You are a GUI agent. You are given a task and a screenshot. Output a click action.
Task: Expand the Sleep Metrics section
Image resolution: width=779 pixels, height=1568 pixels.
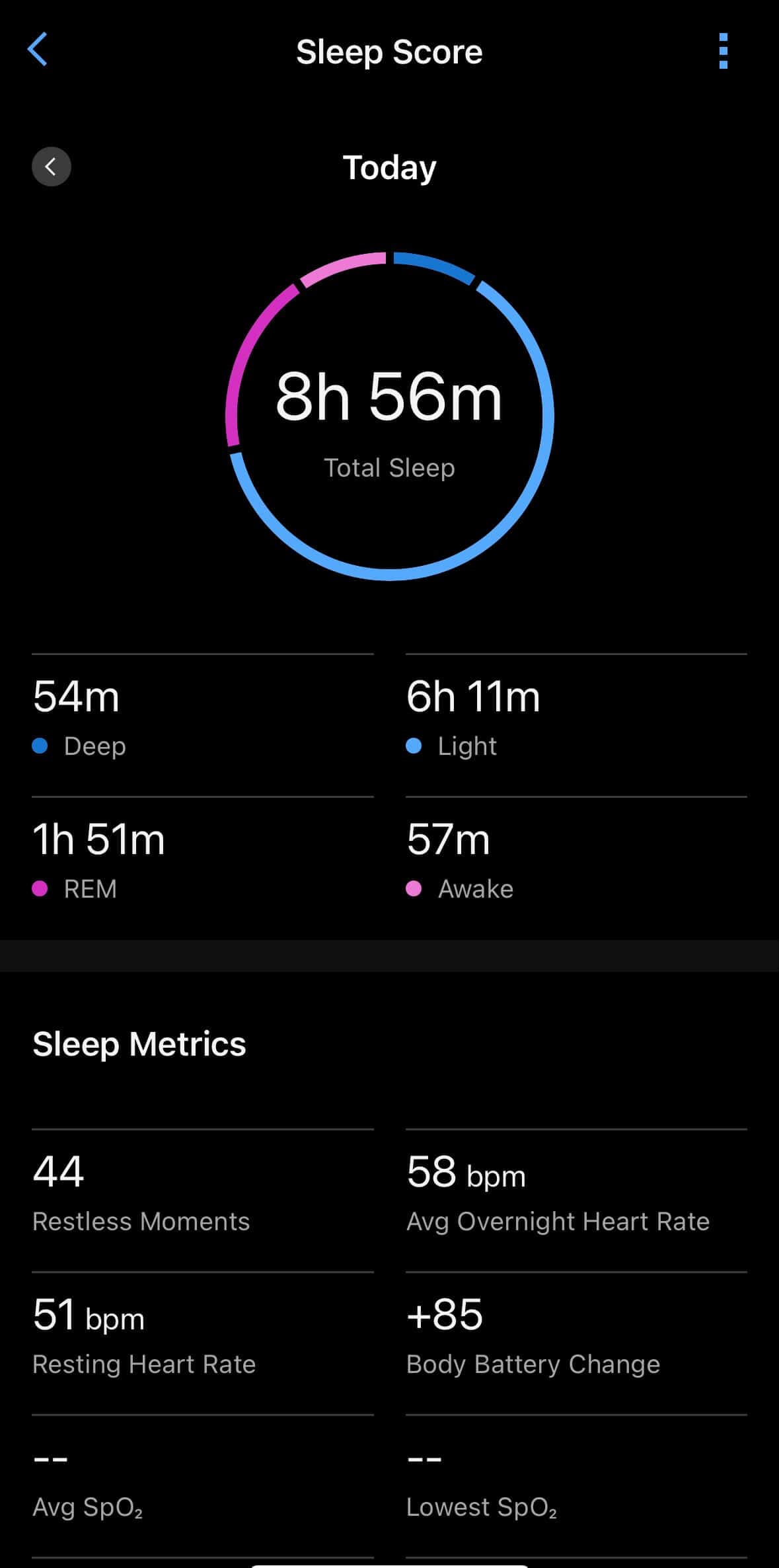[x=139, y=1044]
